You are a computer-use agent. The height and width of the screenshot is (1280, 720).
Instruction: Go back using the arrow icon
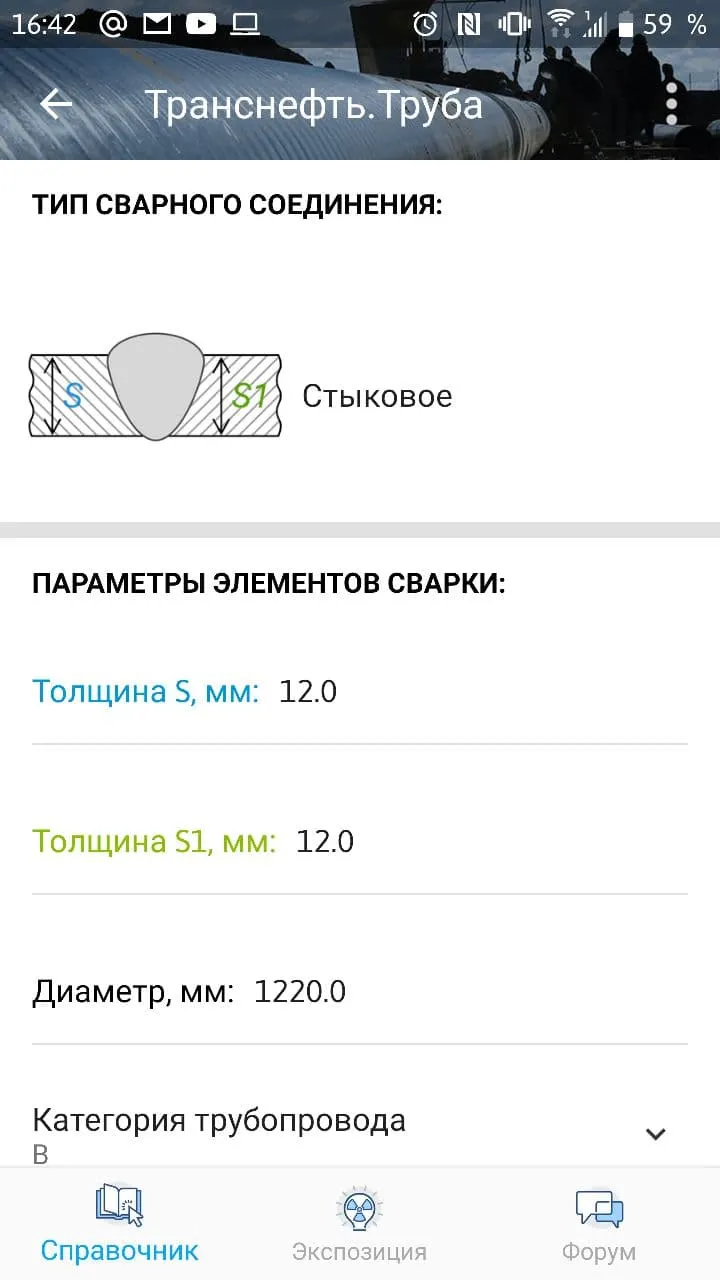click(56, 104)
